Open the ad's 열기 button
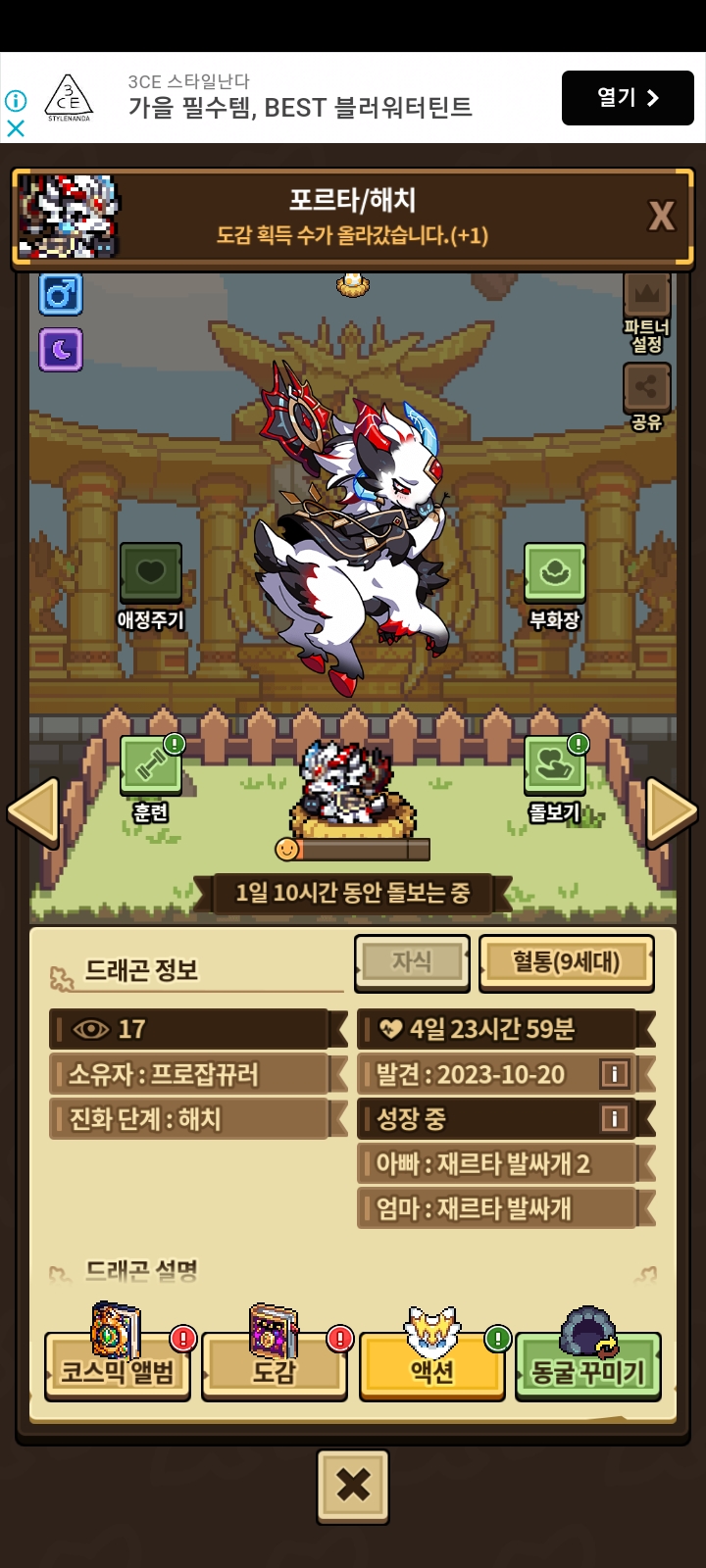 click(628, 98)
